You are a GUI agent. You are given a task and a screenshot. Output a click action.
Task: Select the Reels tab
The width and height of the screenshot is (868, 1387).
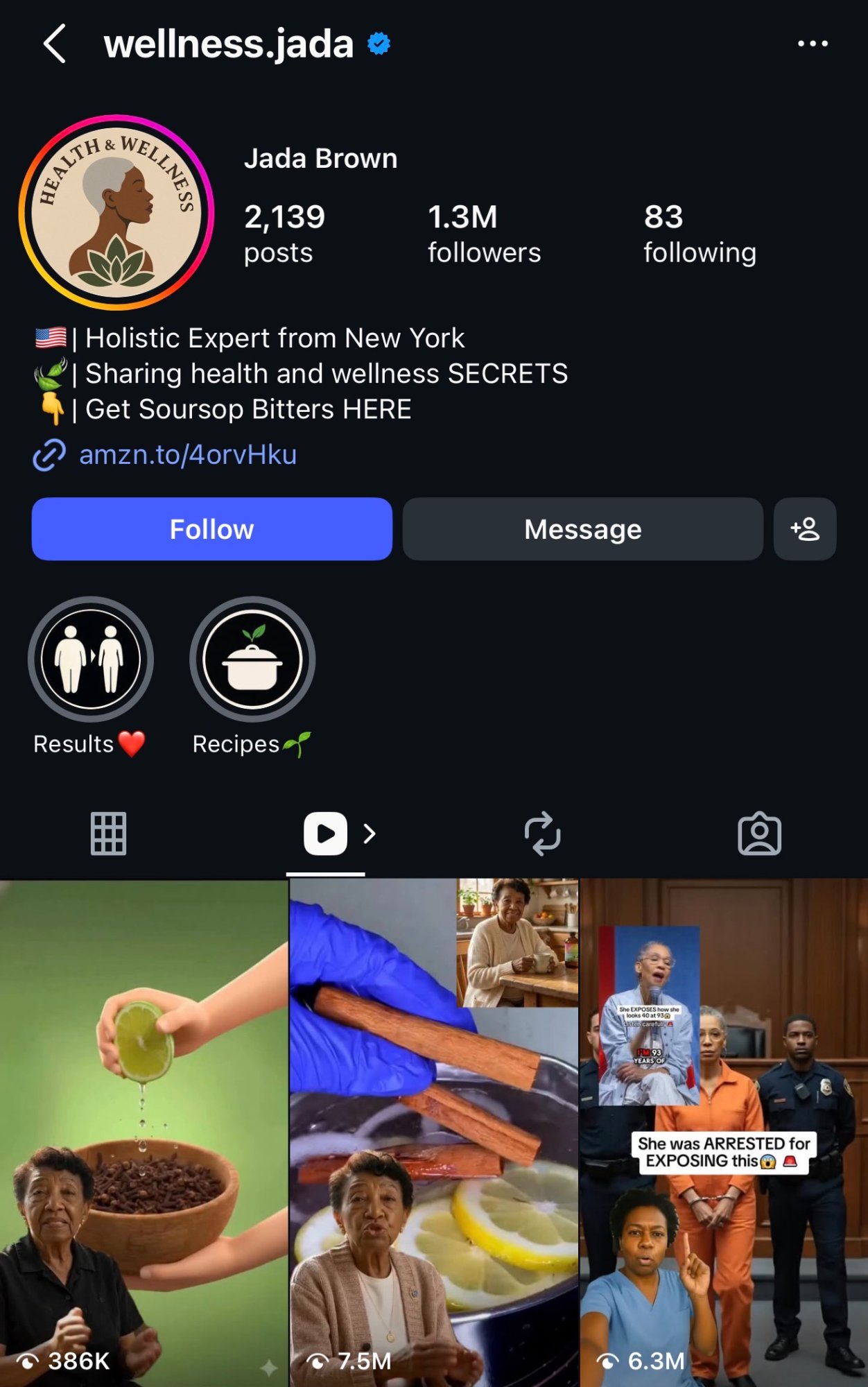326,833
